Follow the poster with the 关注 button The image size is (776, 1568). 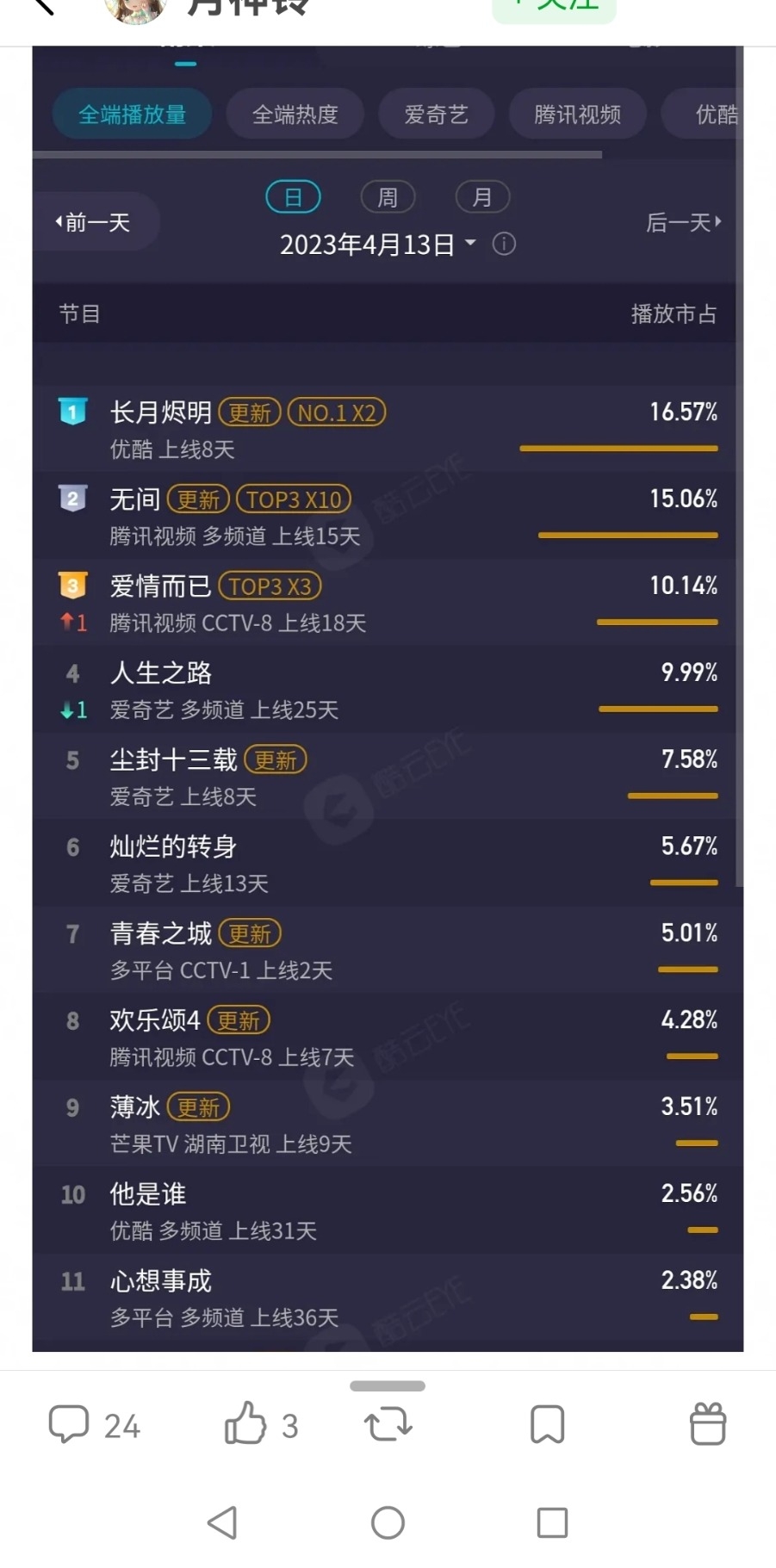pyautogui.click(x=554, y=7)
